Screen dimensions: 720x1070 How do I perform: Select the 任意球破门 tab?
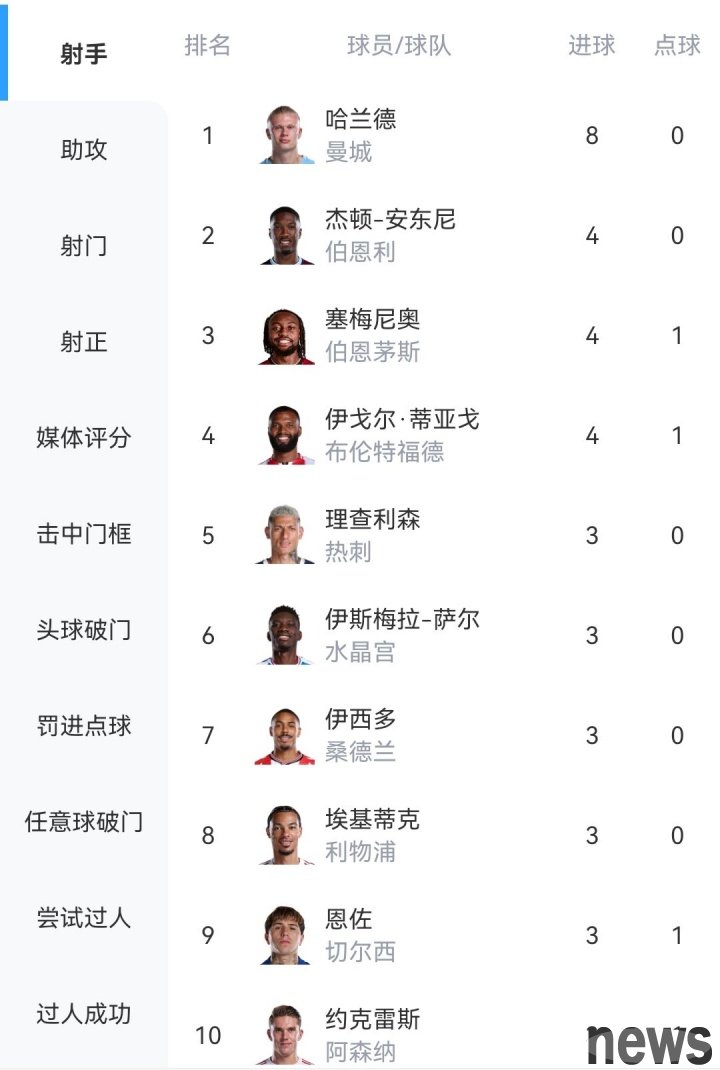point(84,822)
